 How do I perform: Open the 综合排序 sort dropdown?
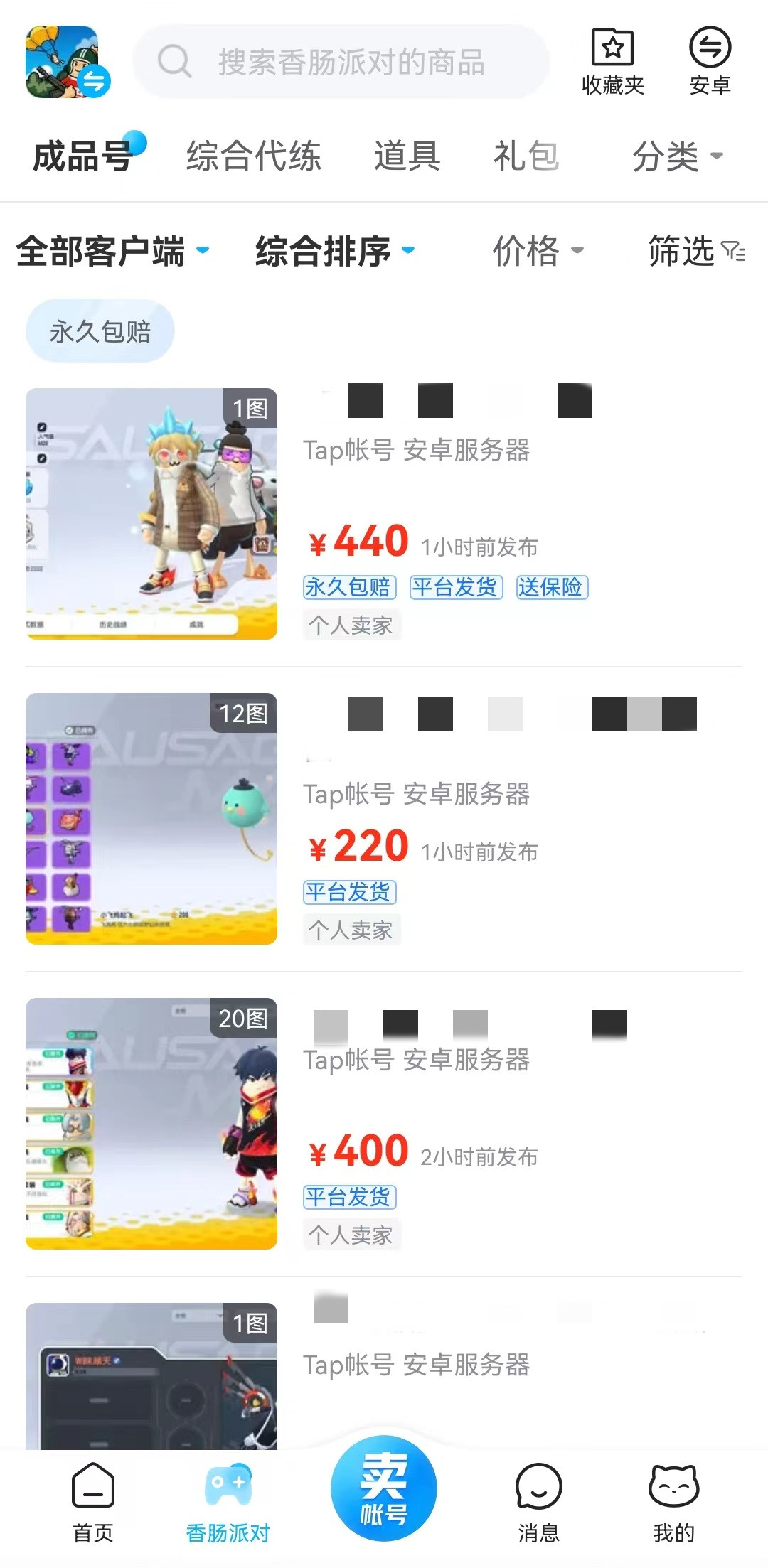point(334,251)
